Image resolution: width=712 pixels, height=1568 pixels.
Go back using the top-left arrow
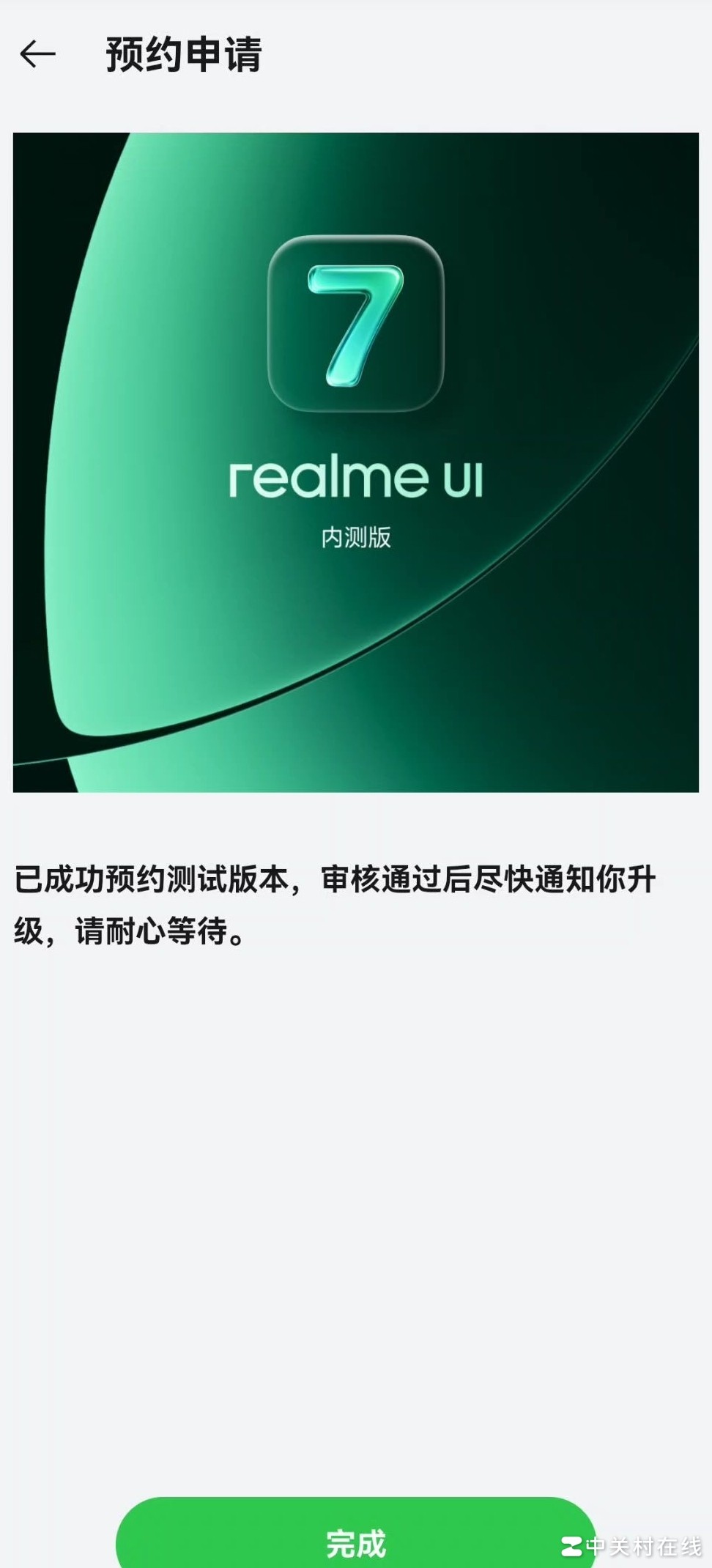(x=37, y=54)
